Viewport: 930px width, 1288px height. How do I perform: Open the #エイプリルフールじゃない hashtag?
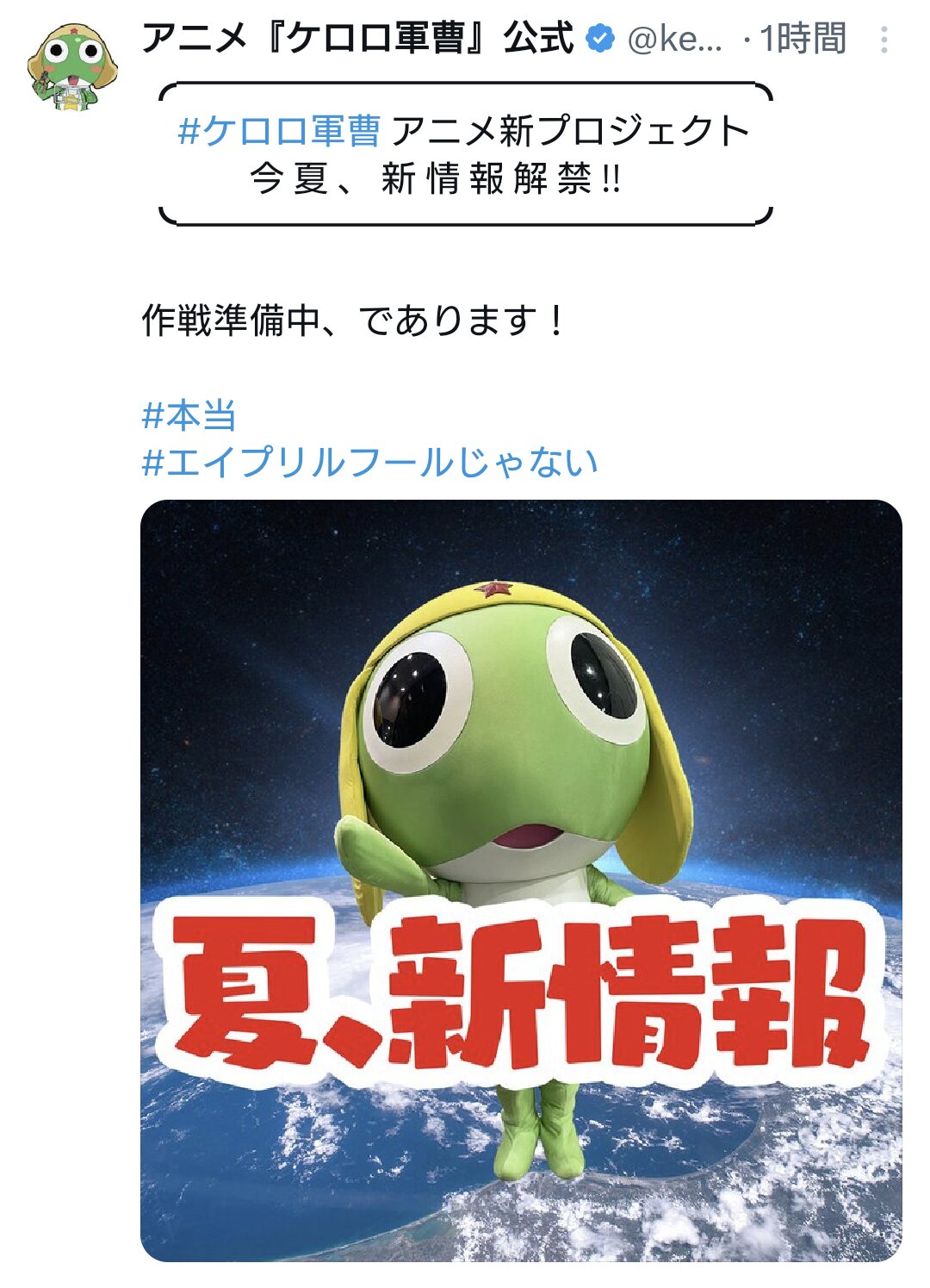[x=369, y=463]
